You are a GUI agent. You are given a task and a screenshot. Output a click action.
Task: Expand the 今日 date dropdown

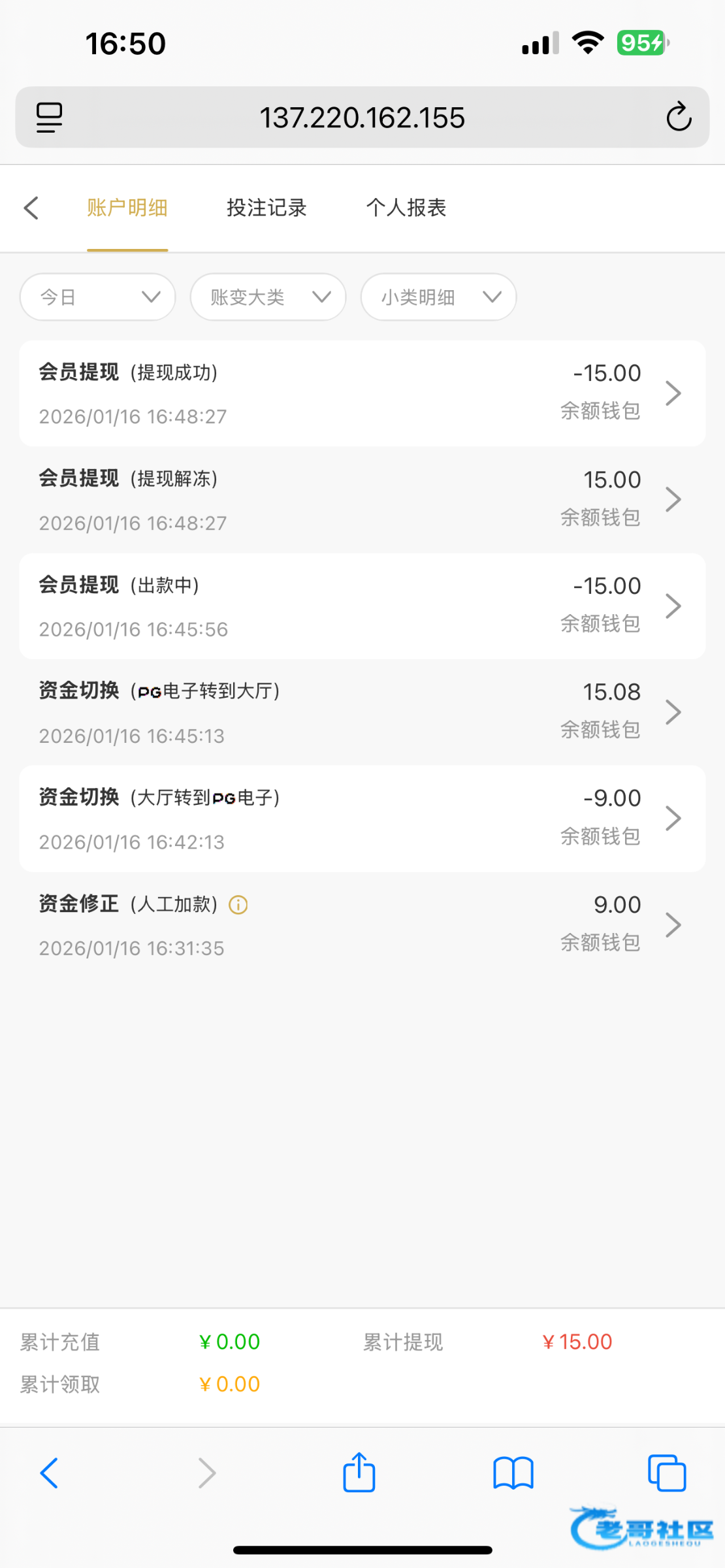point(98,297)
